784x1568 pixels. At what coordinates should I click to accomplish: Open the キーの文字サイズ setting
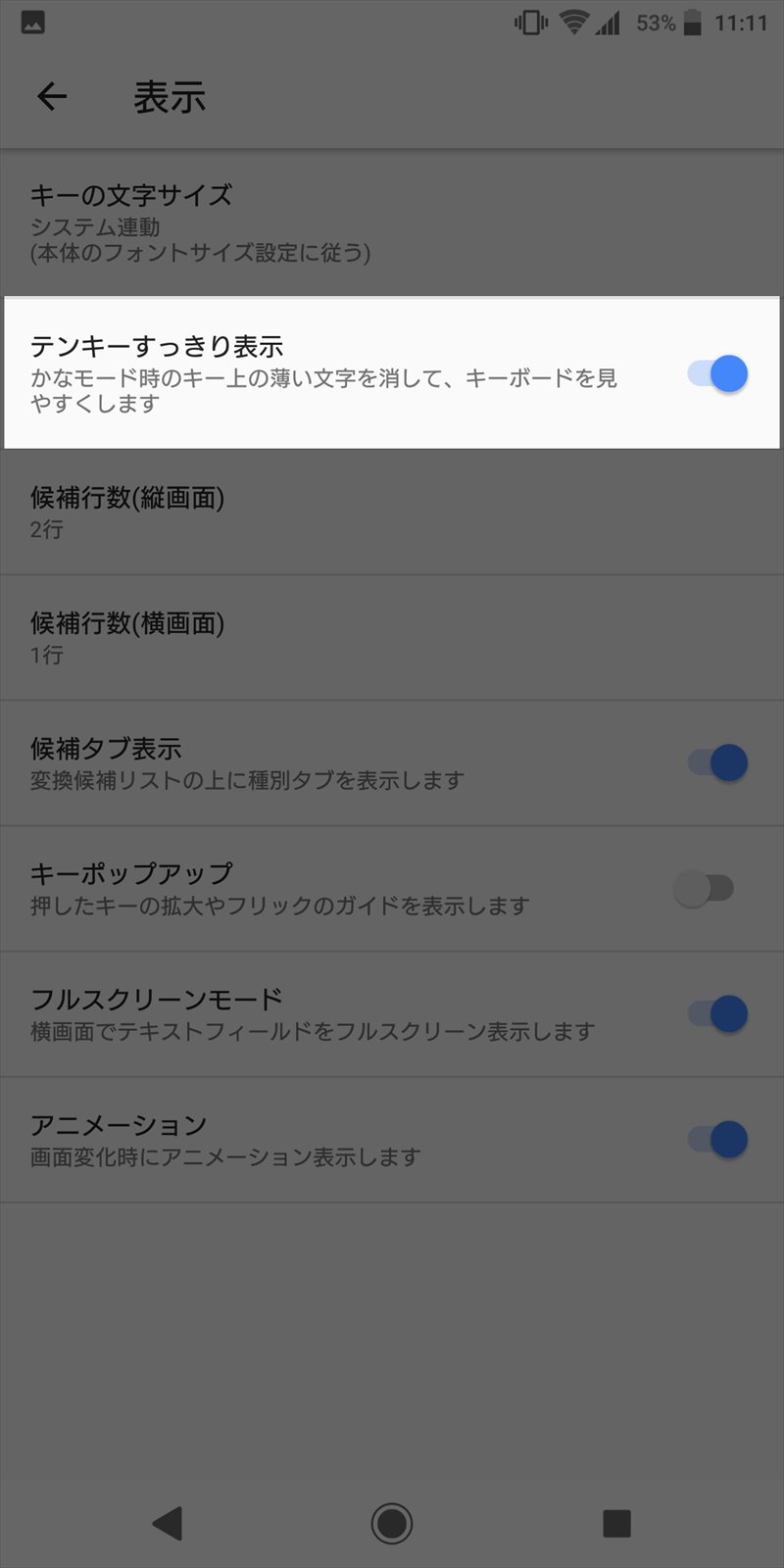click(392, 223)
